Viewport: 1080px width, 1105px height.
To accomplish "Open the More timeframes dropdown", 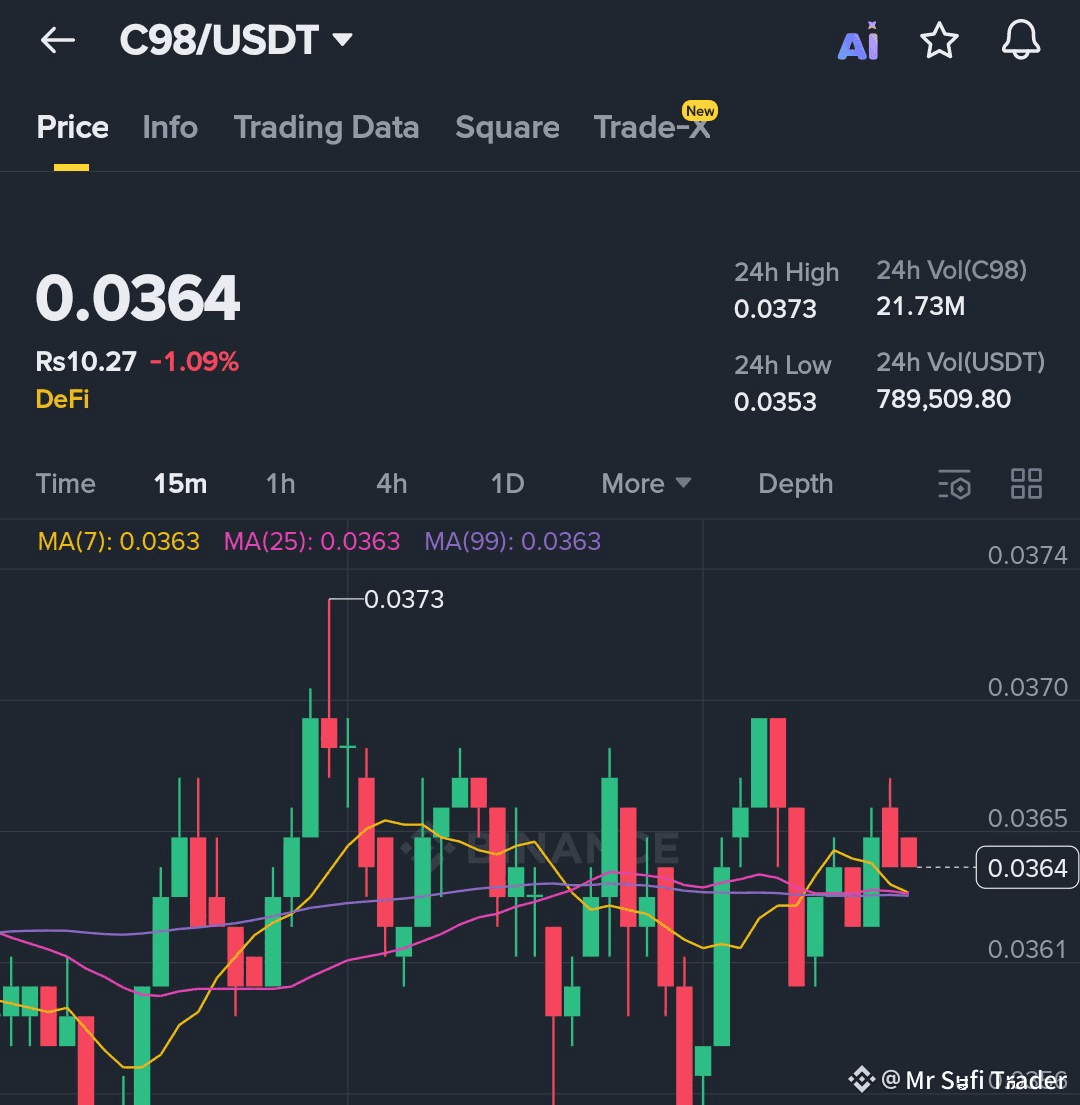I will pos(645,483).
